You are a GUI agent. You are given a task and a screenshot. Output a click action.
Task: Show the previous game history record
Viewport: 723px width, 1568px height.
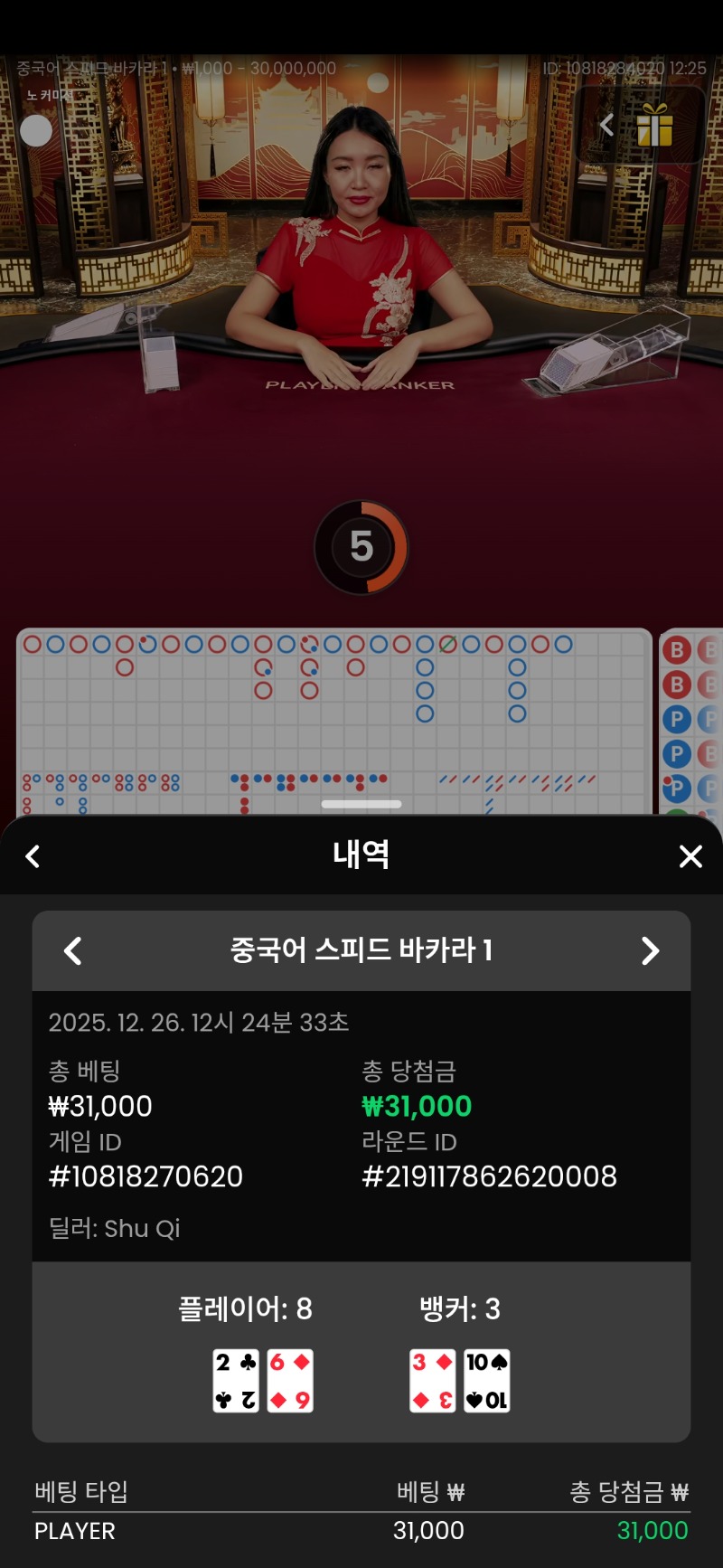(73, 950)
